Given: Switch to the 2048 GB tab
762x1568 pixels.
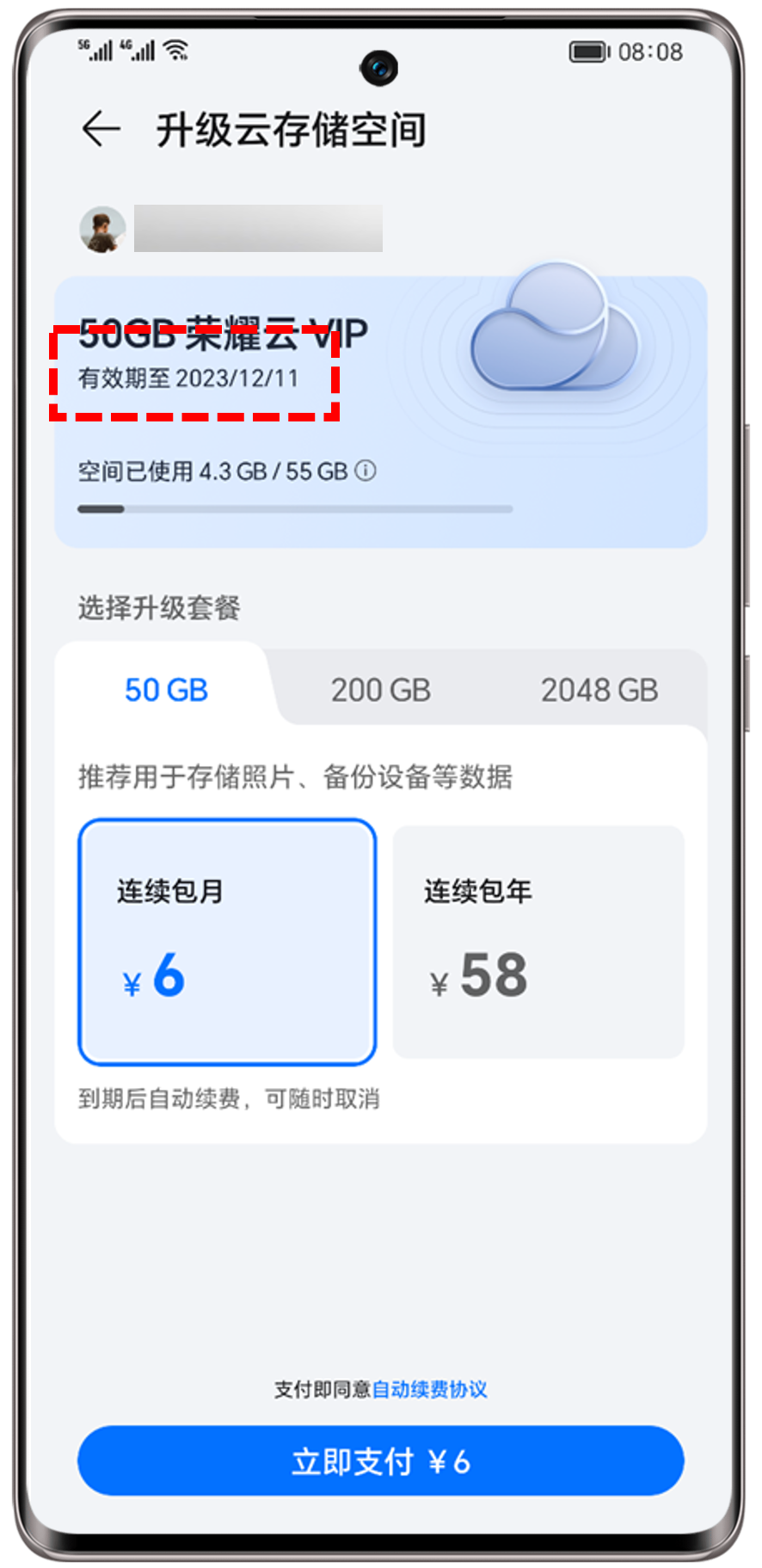Looking at the screenshot, I should tap(599, 690).
